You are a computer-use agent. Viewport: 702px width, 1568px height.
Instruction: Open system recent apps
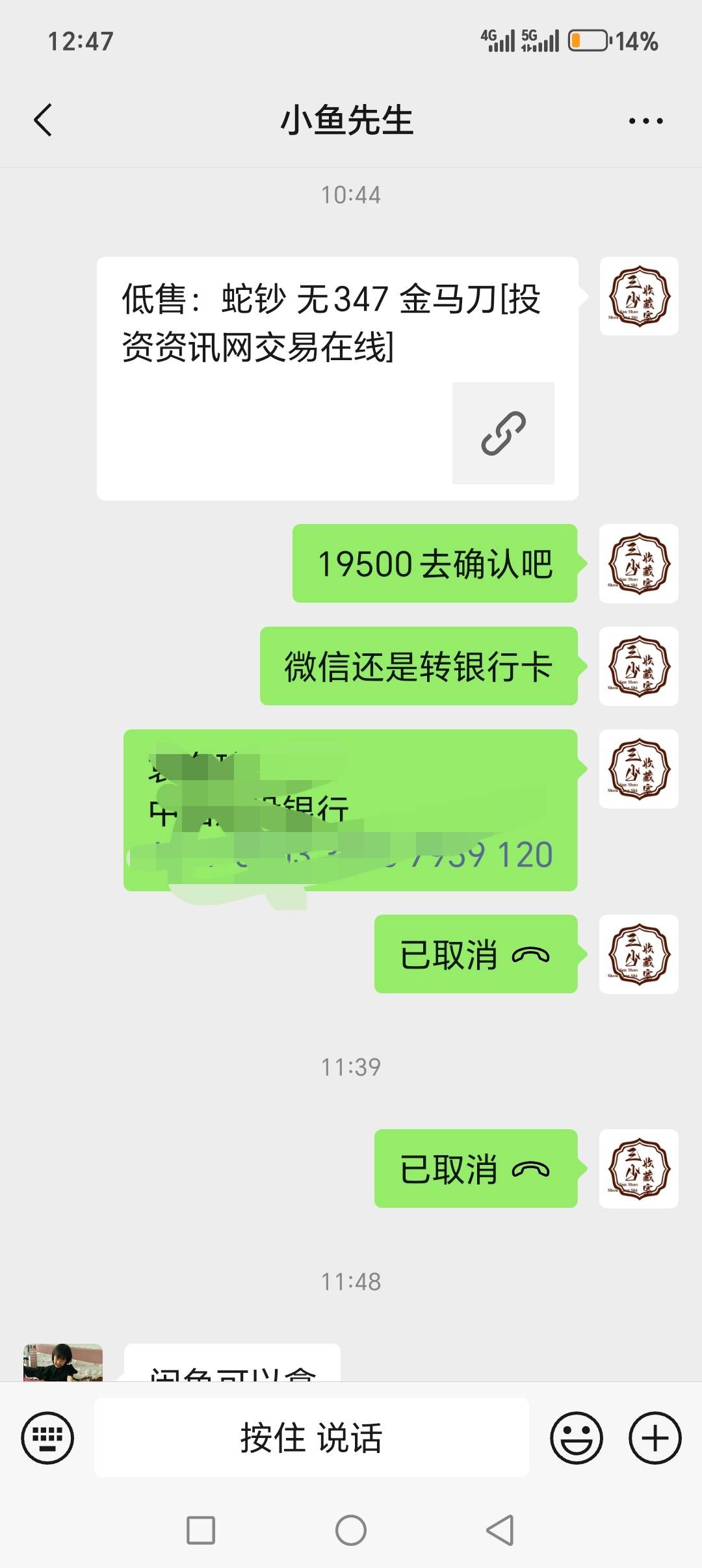tap(201, 1530)
